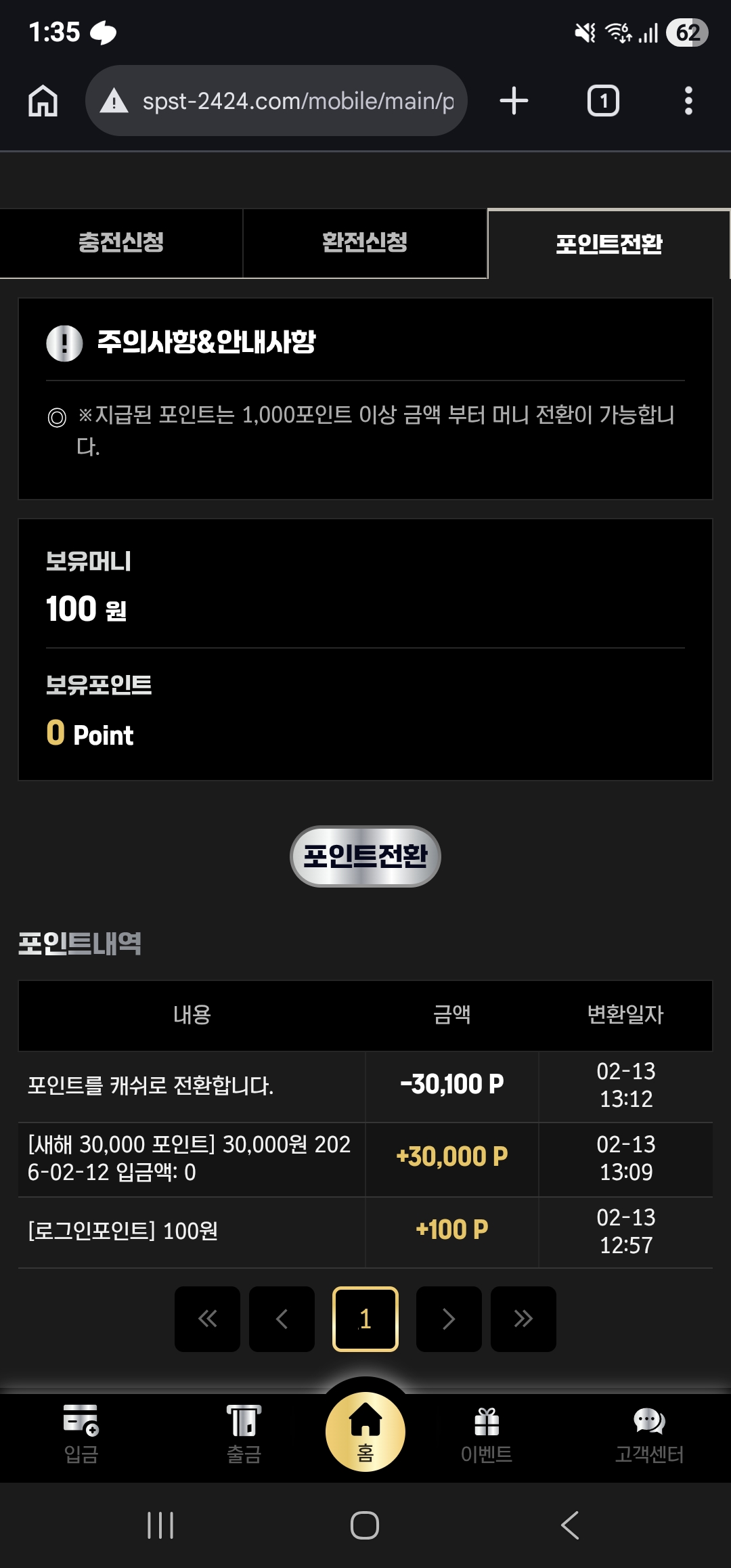This screenshot has width=731, height=1568.
Task: Open the tab switcher
Action: pyautogui.click(x=602, y=102)
